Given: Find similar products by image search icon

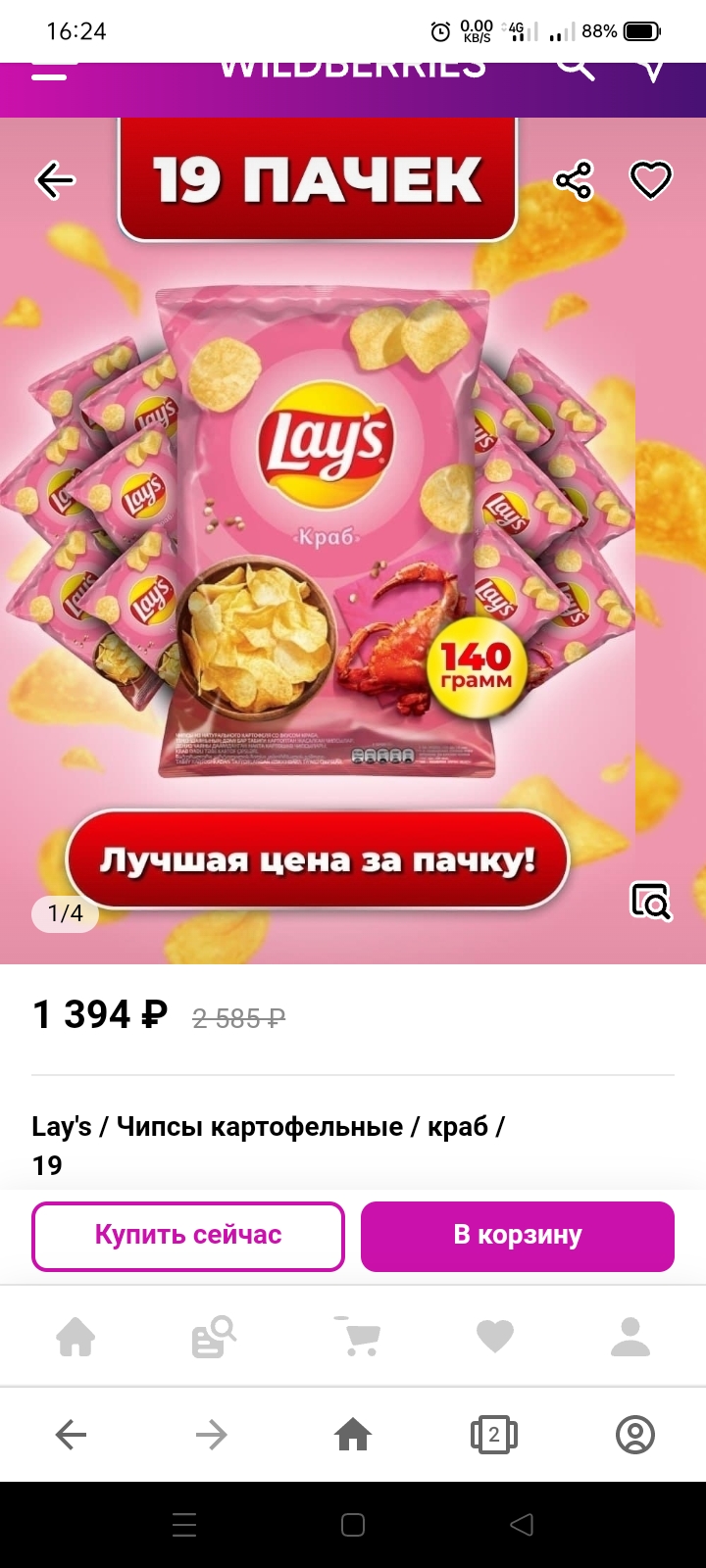Looking at the screenshot, I should [x=650, y=901].
